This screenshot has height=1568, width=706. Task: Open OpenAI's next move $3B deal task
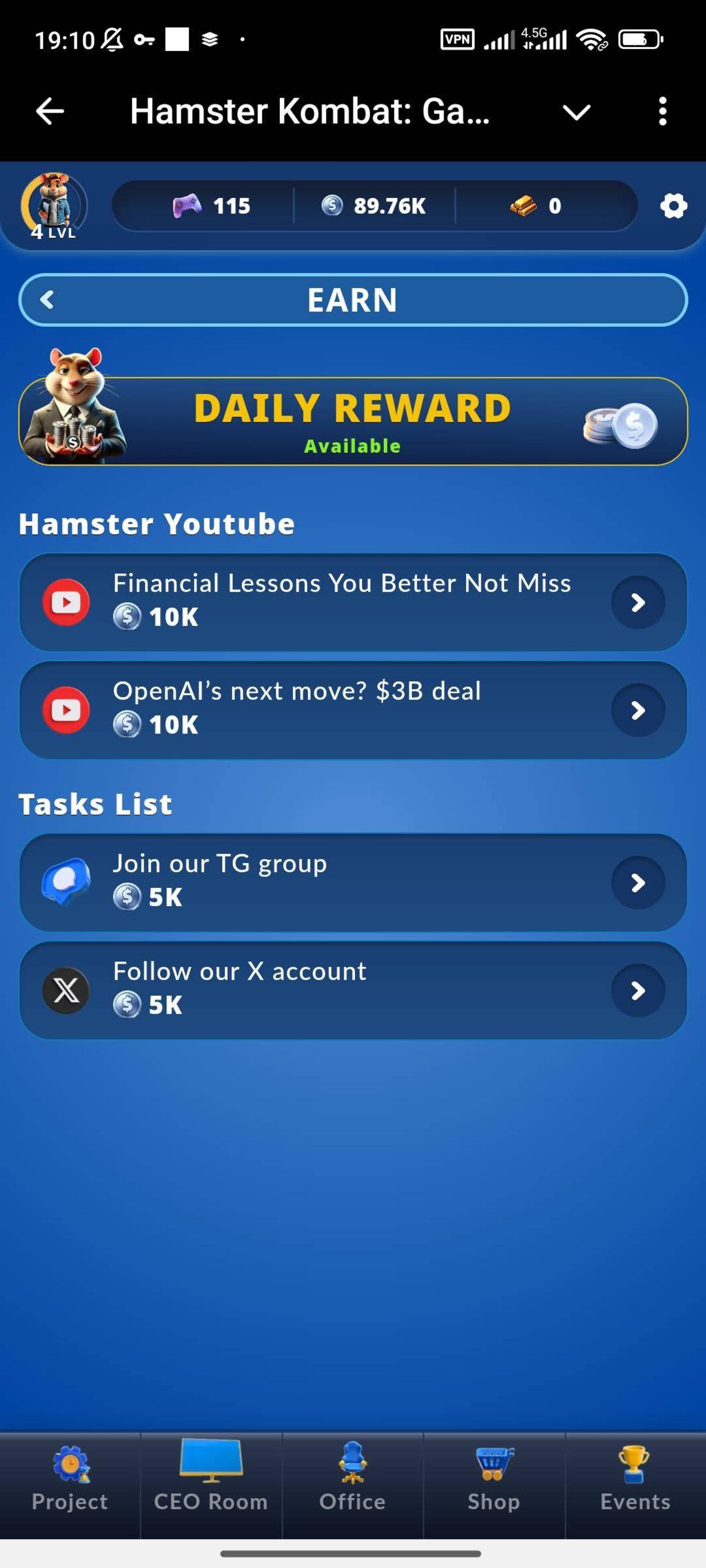pyautogui.click(x=353, y=710)
